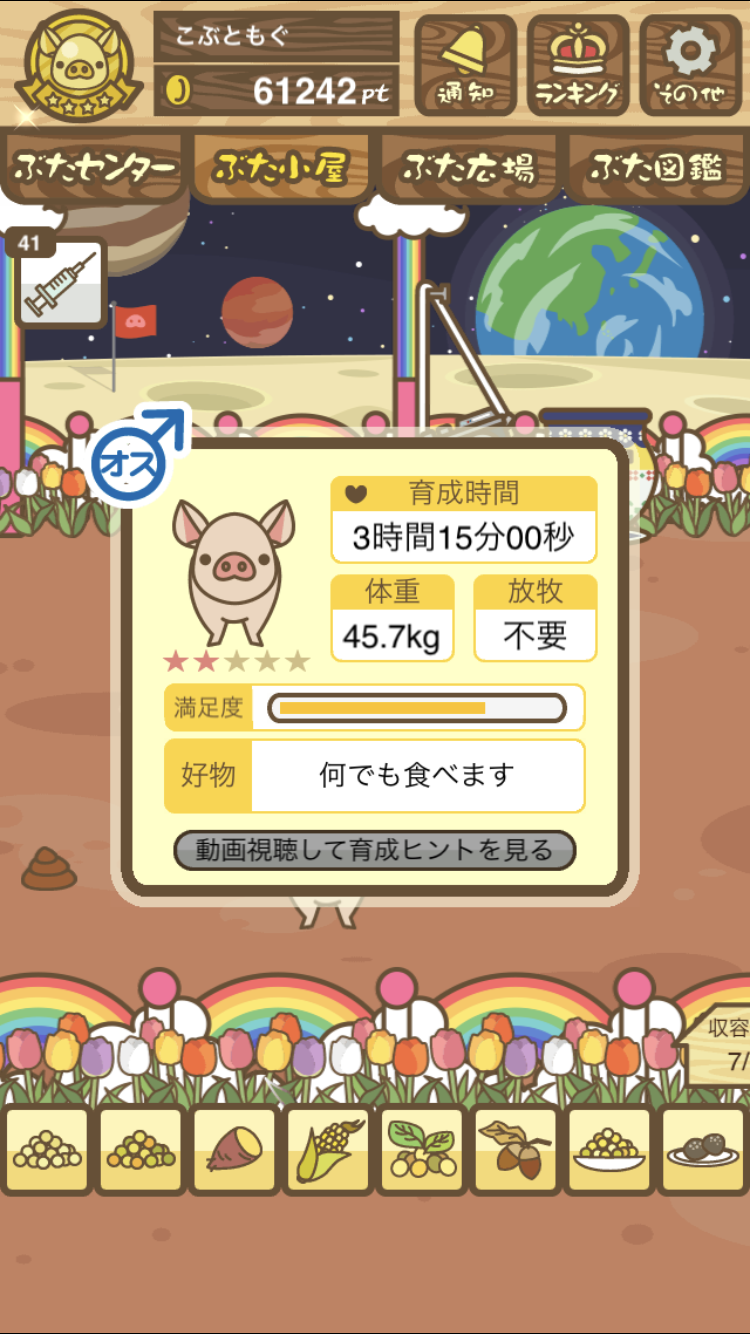This screenshot has width=750, height=1334.
Task: Switch to ぶた小屋 tab
Action: click(x=281, y=167)
